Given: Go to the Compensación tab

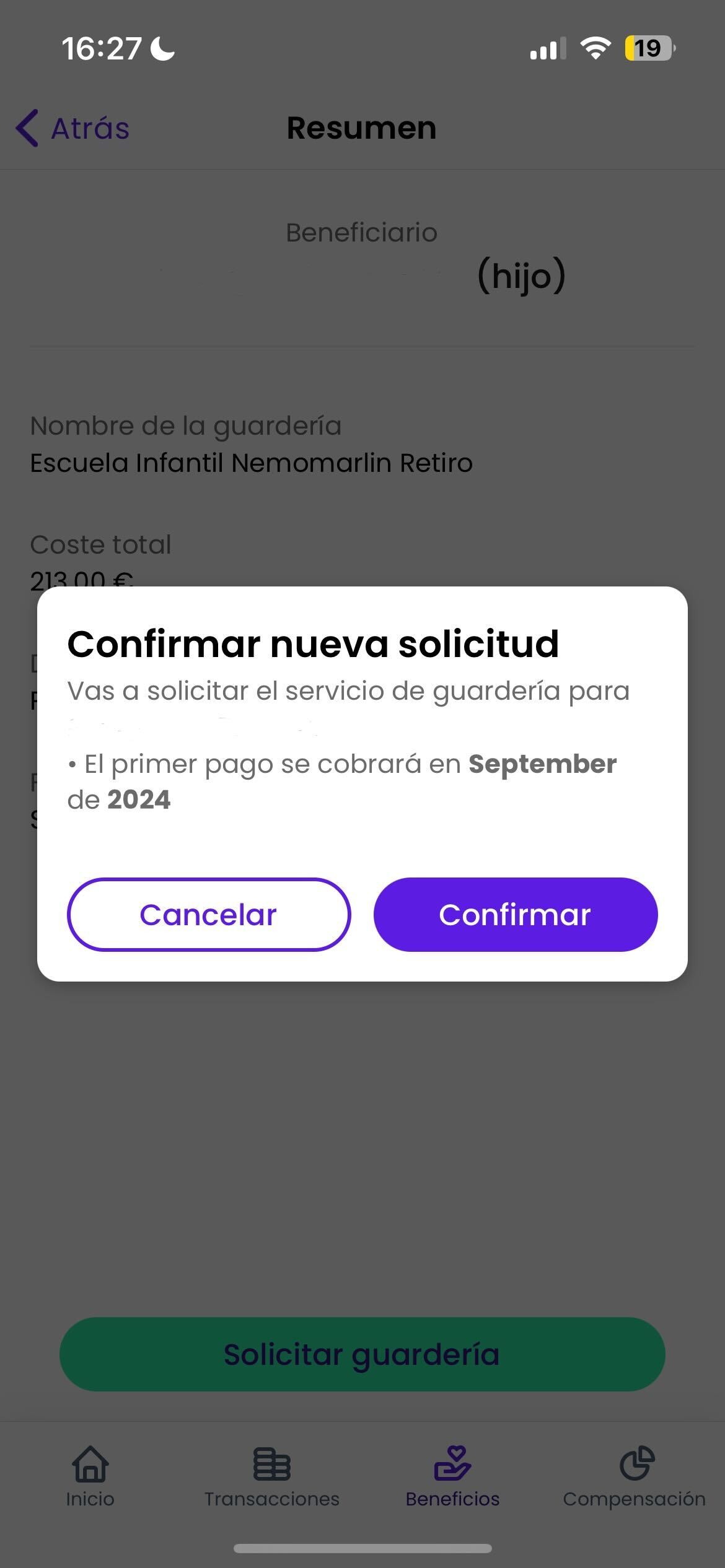Looking at the screenshot, I should [x=634, y=1476].
